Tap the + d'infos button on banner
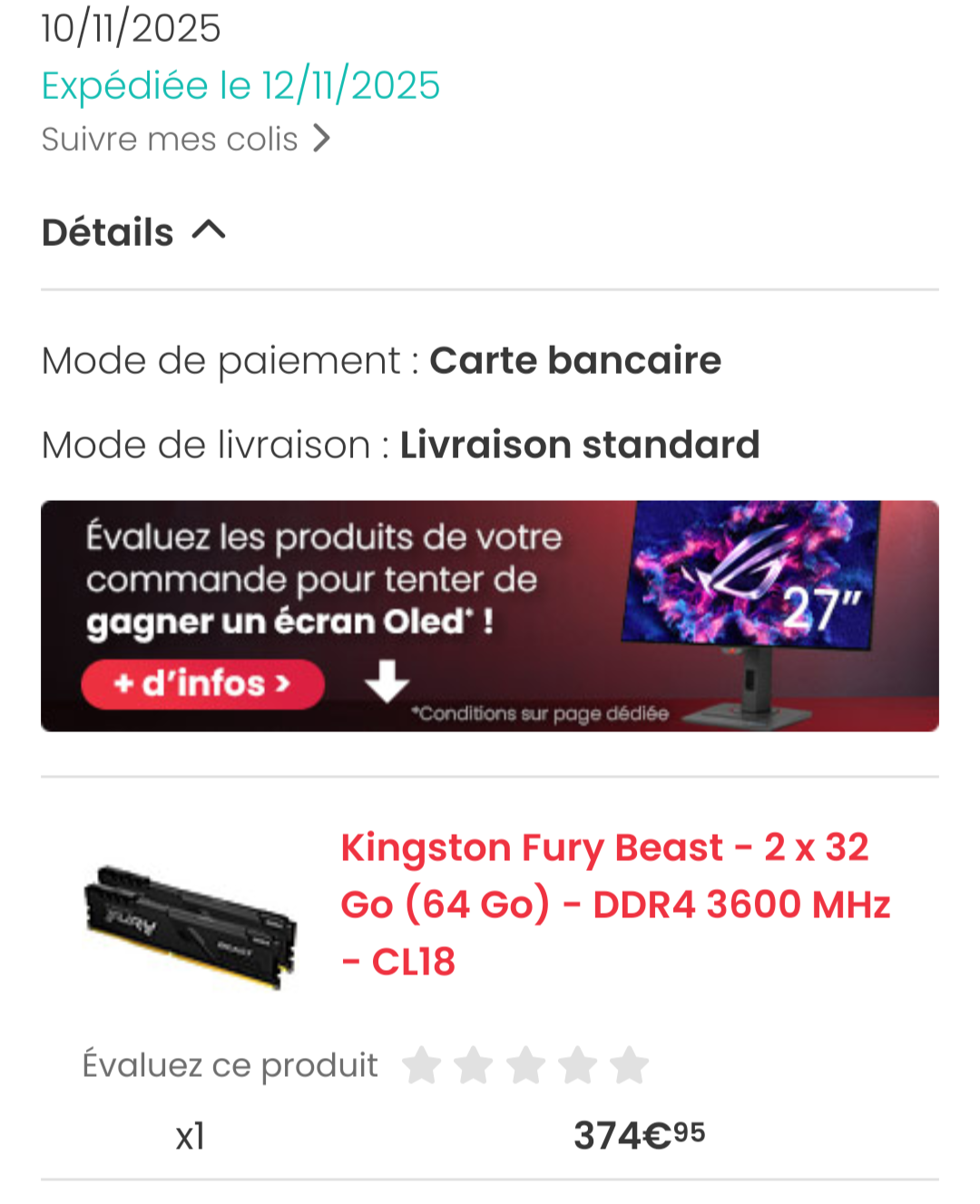This screenshot has height=1204, width=980. click(202, 683)
